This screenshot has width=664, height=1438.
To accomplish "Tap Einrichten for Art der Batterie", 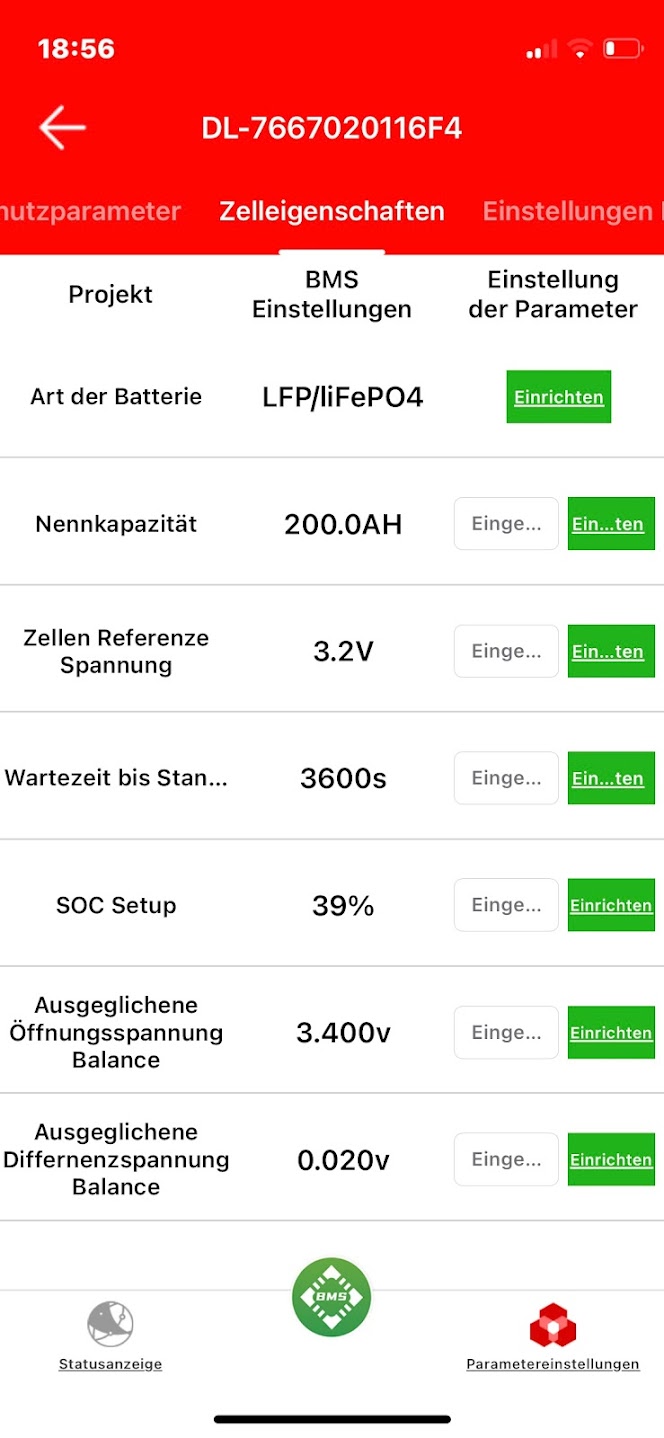I will (559, 397).
